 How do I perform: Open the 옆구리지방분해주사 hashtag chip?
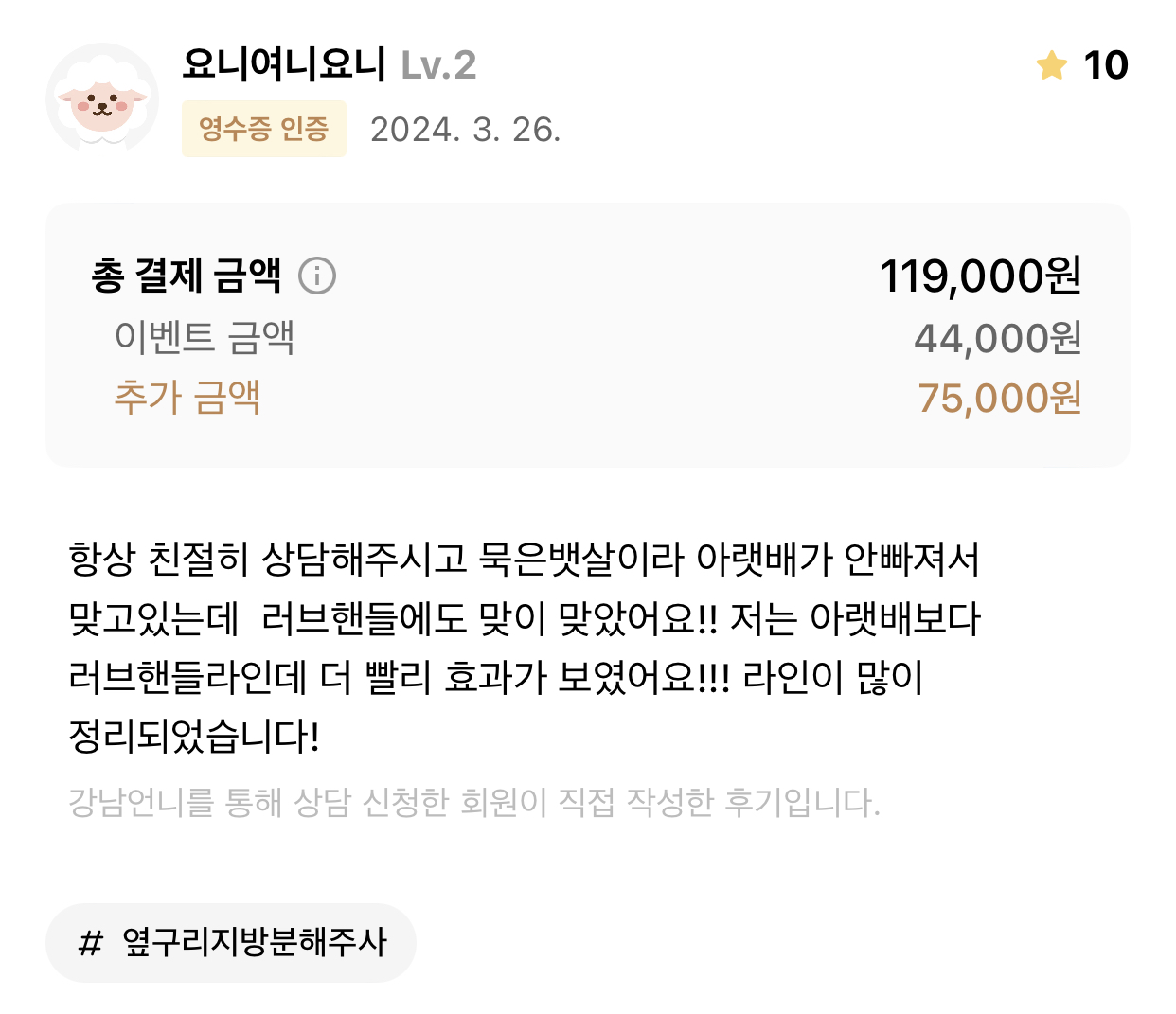coord(231,942)
